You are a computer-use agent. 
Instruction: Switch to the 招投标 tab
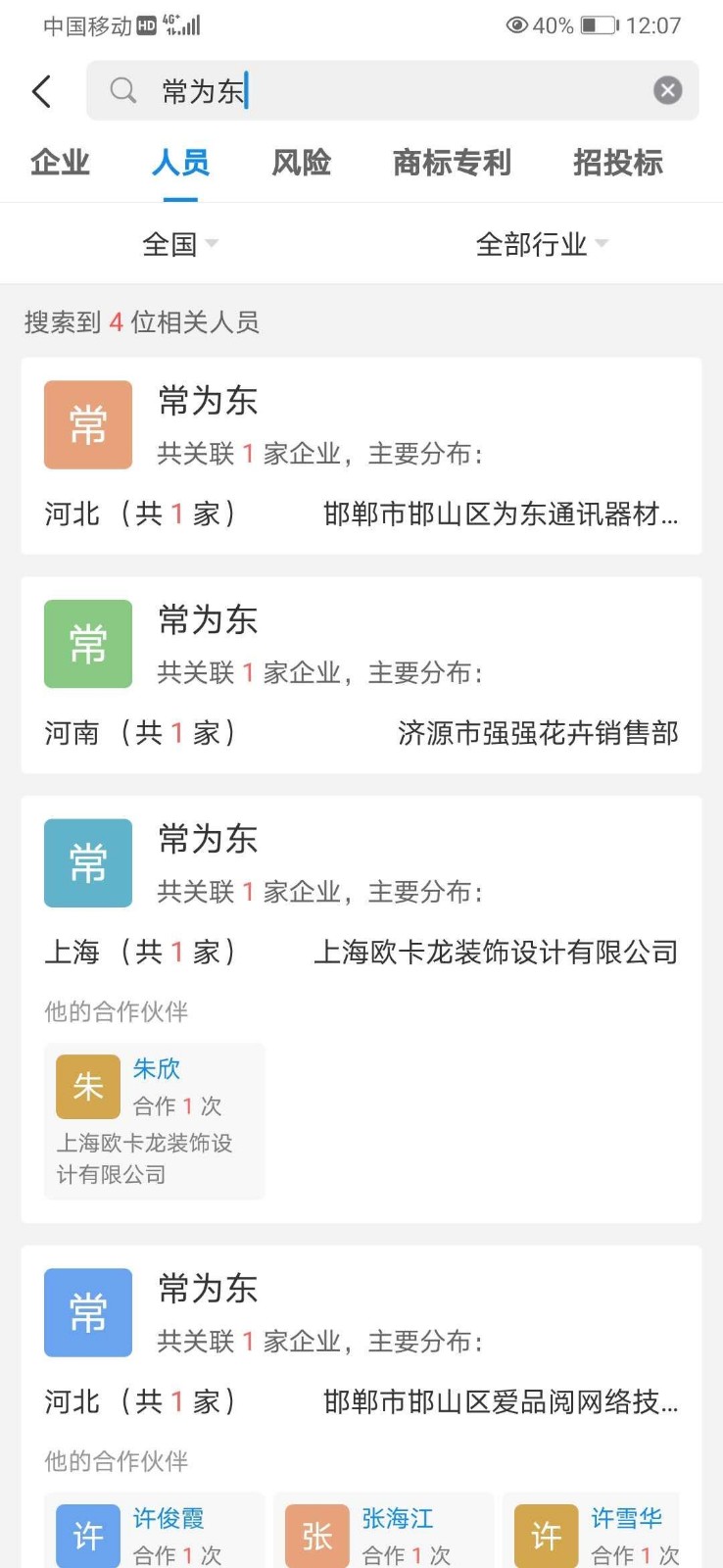pos(617,163)
